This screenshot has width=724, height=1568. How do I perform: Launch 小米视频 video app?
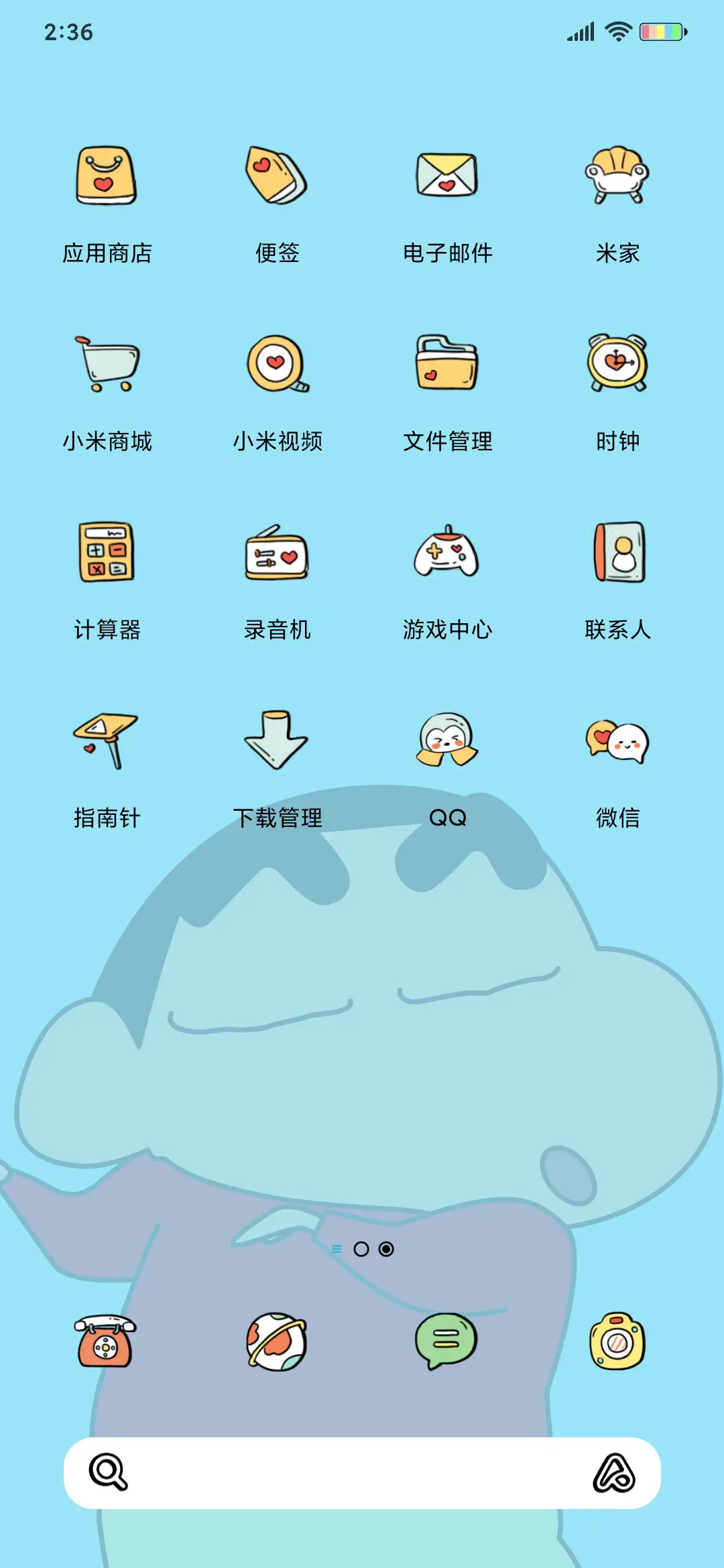click(x=277, y=365)
